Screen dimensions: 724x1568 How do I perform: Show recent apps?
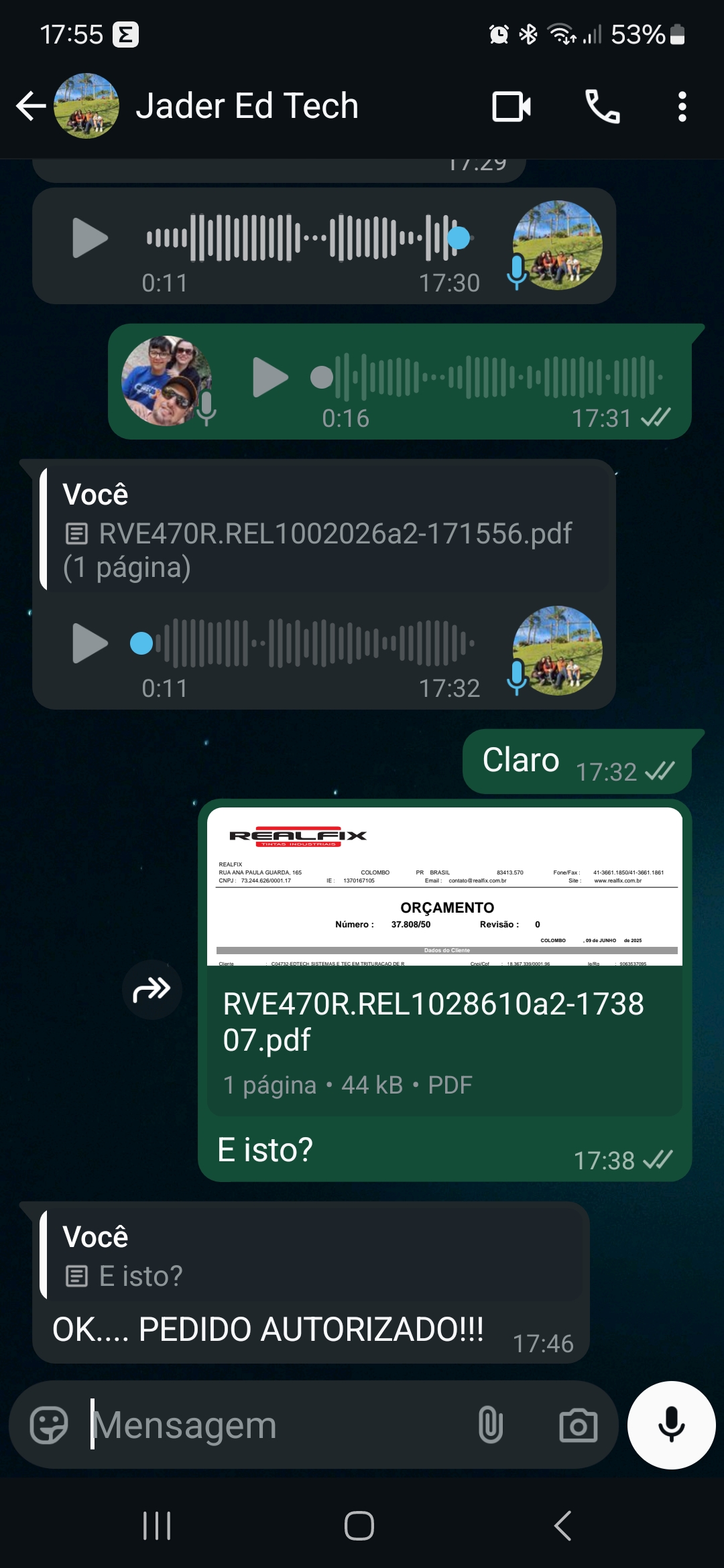point(157,1526)
